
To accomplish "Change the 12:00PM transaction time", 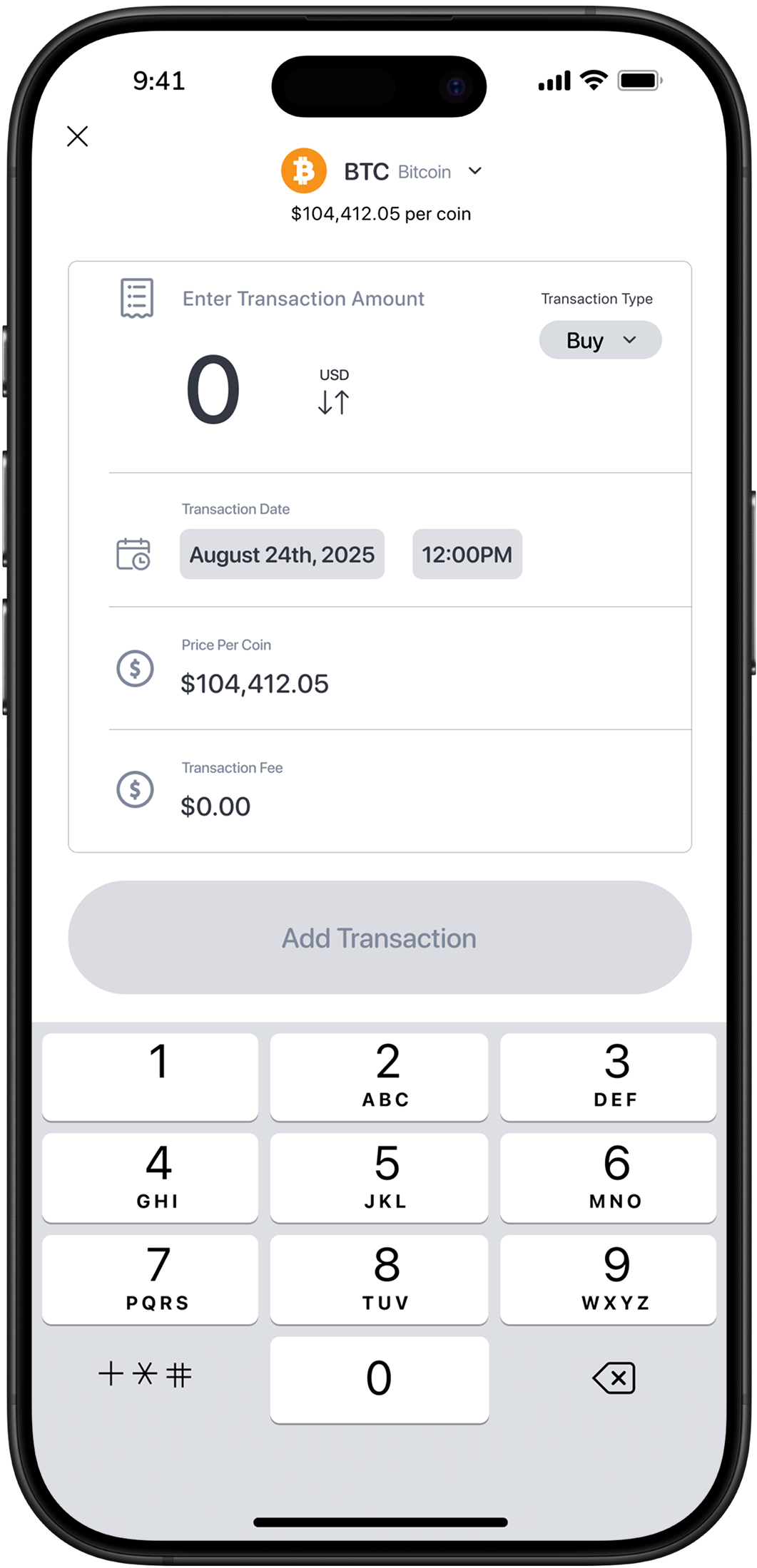I will pyautogui.click(x=467, y=554).
